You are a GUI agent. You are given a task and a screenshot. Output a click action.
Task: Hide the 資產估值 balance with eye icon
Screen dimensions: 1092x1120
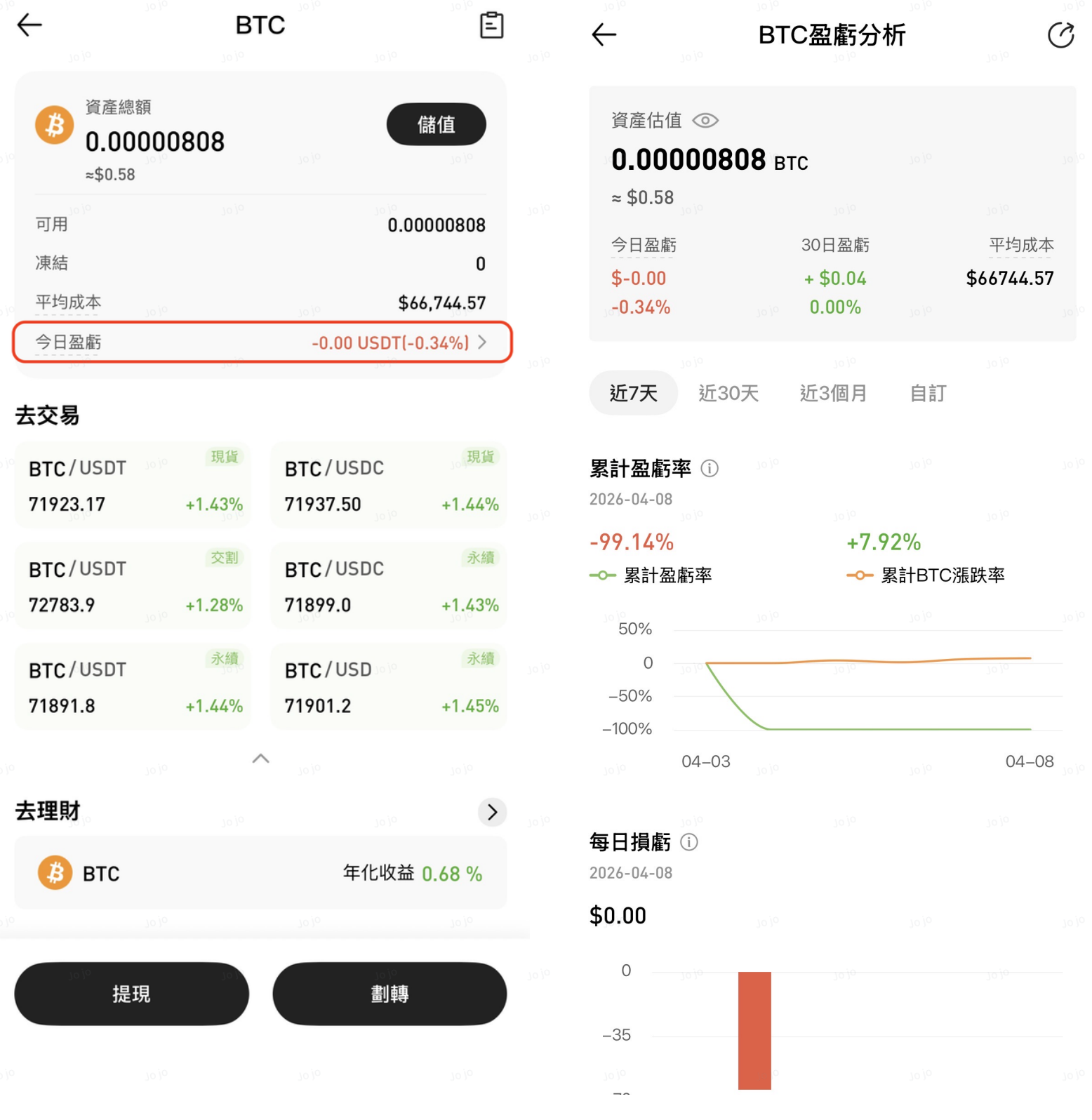tap(705, 121)
